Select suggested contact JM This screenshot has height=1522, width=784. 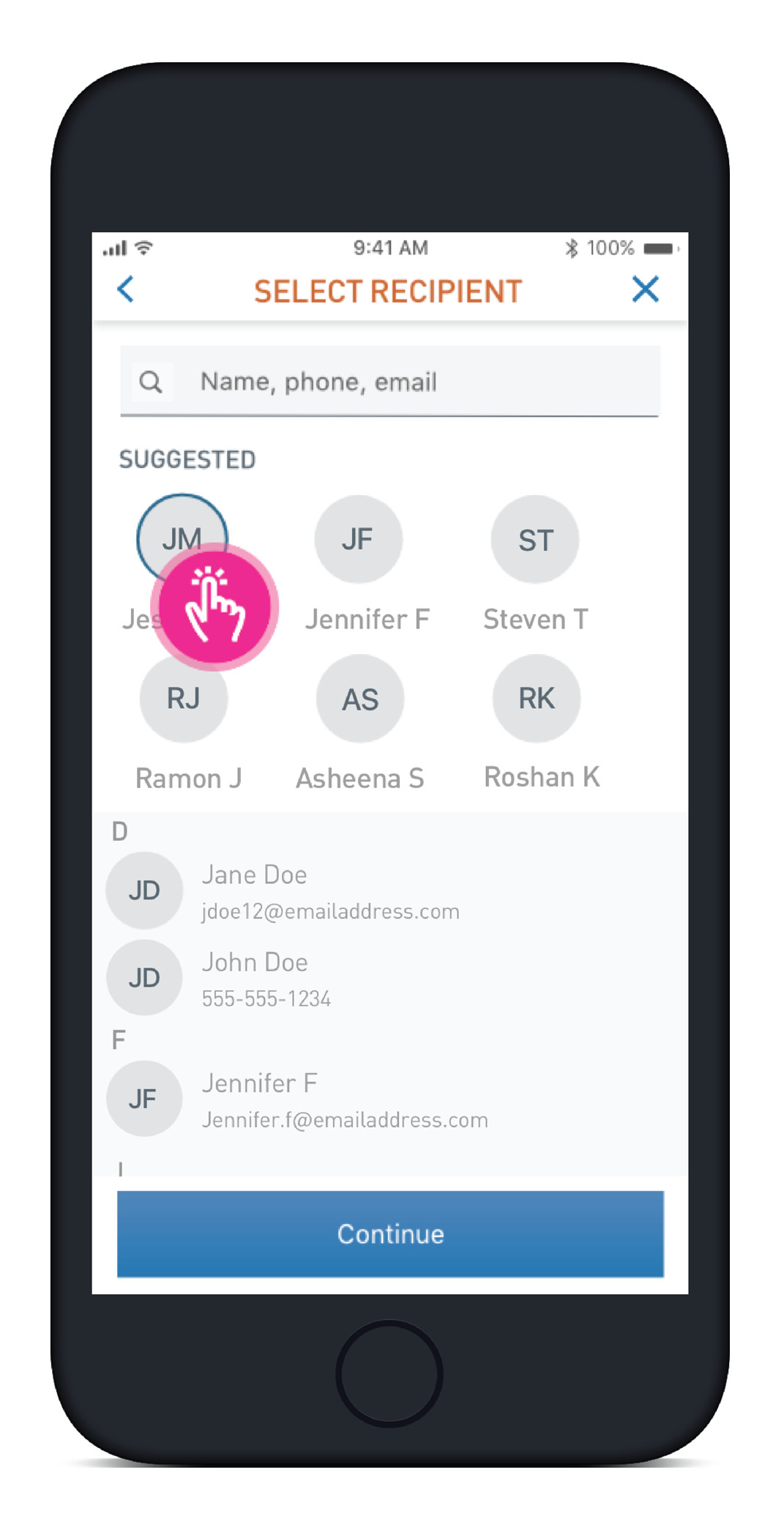pos(182,538)
